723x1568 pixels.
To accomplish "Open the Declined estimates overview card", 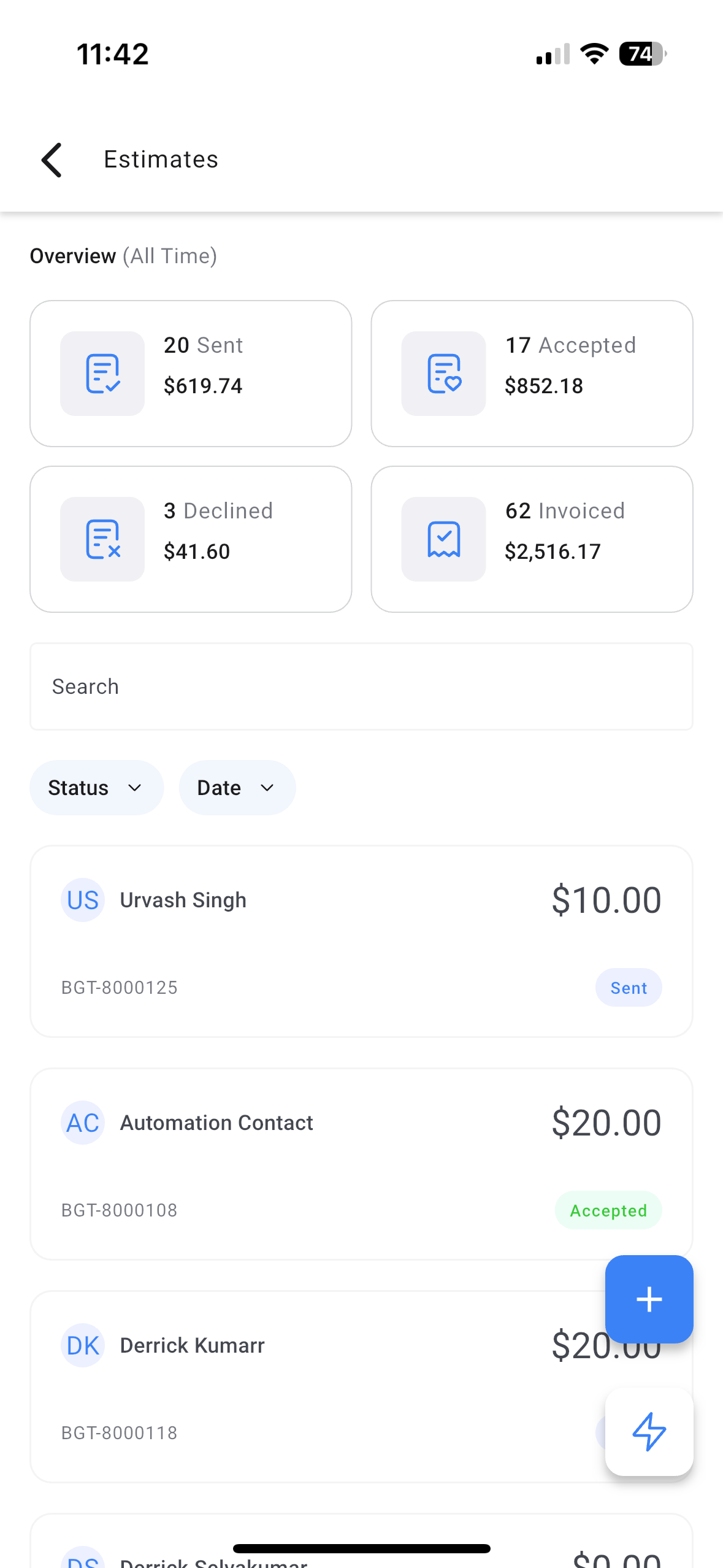I will [191, 539].
